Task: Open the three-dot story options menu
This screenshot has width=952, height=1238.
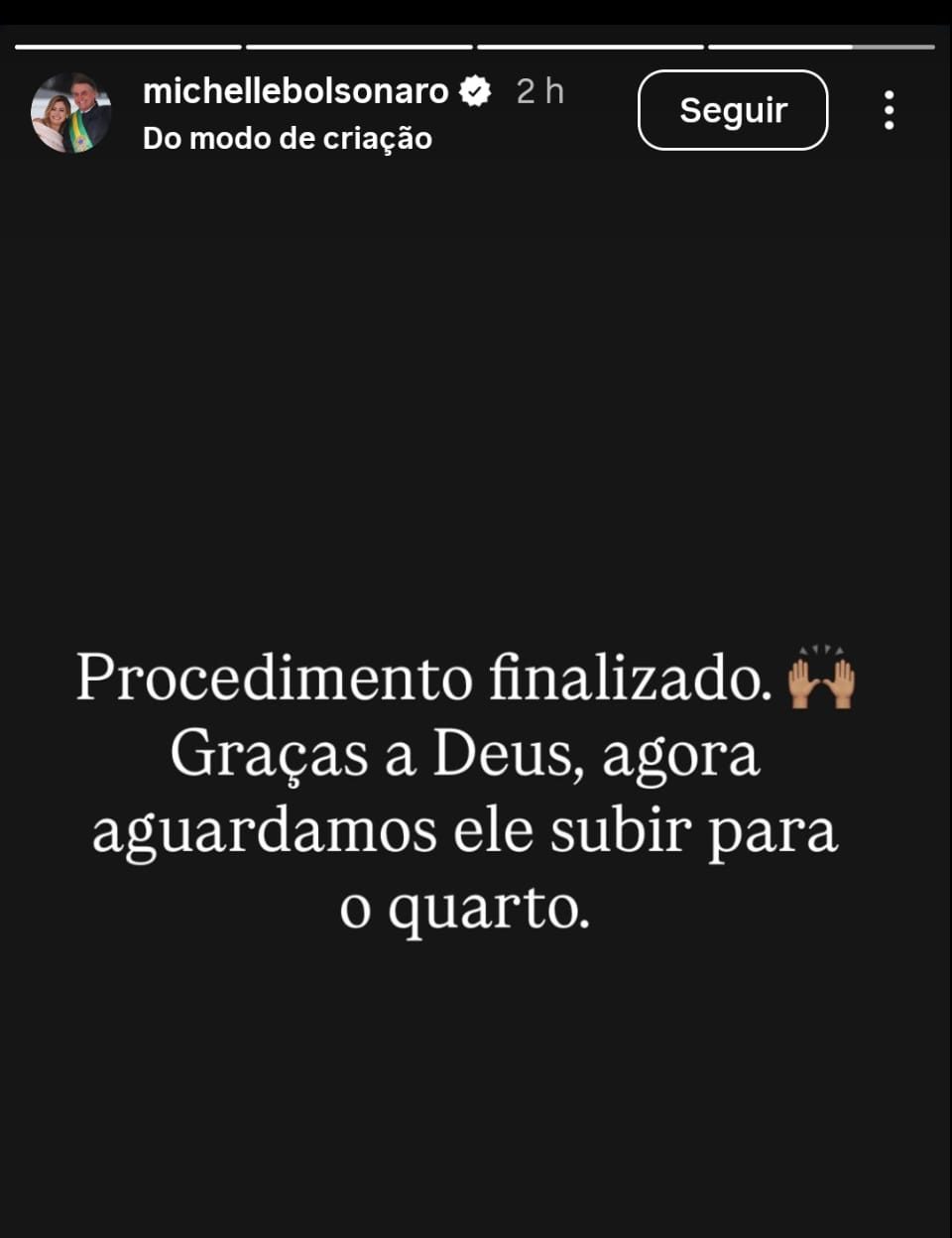Action: (889, 110)
